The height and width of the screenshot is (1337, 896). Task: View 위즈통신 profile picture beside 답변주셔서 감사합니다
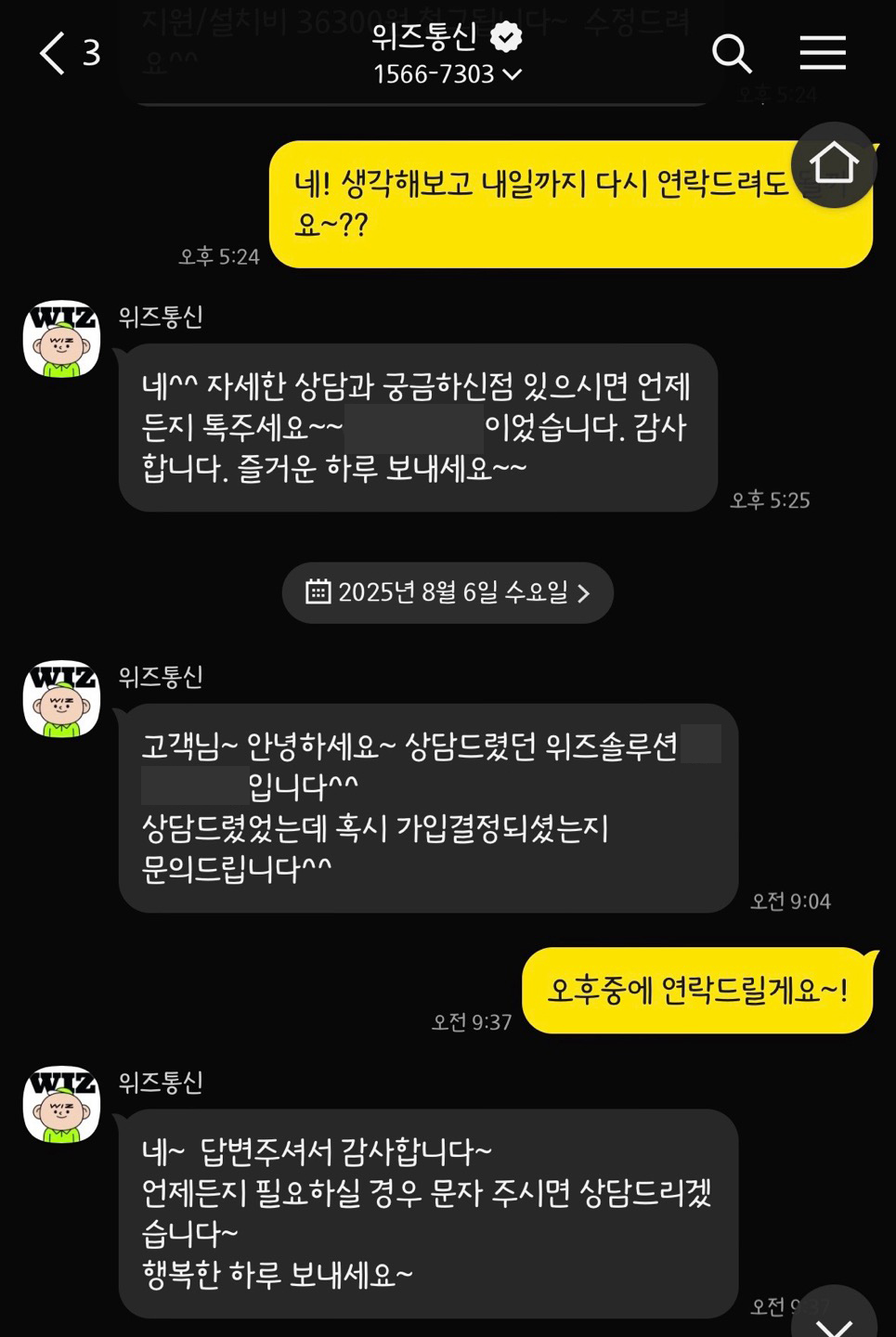coord(61,1104)
